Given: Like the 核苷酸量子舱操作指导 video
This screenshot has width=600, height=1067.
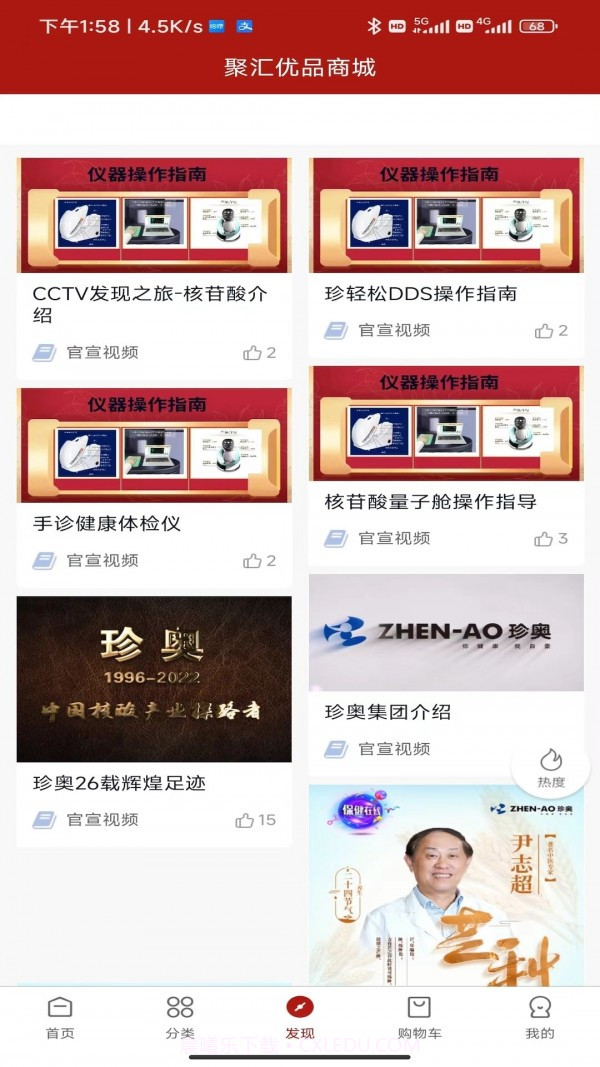Looking at the screenshot, I should (550, 538).
